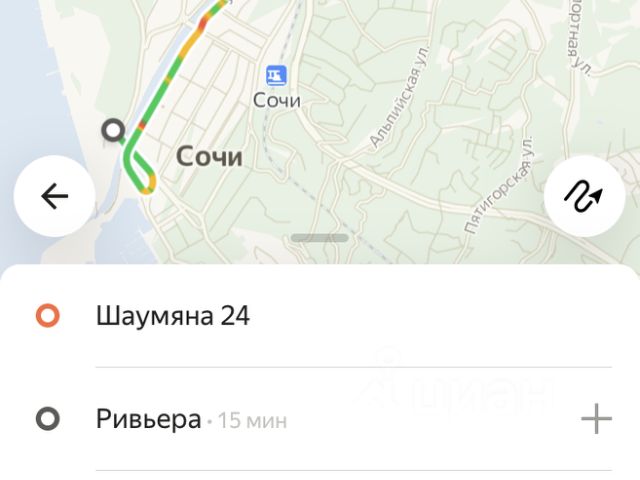Change the destination Ривьера

pos(149,419)
